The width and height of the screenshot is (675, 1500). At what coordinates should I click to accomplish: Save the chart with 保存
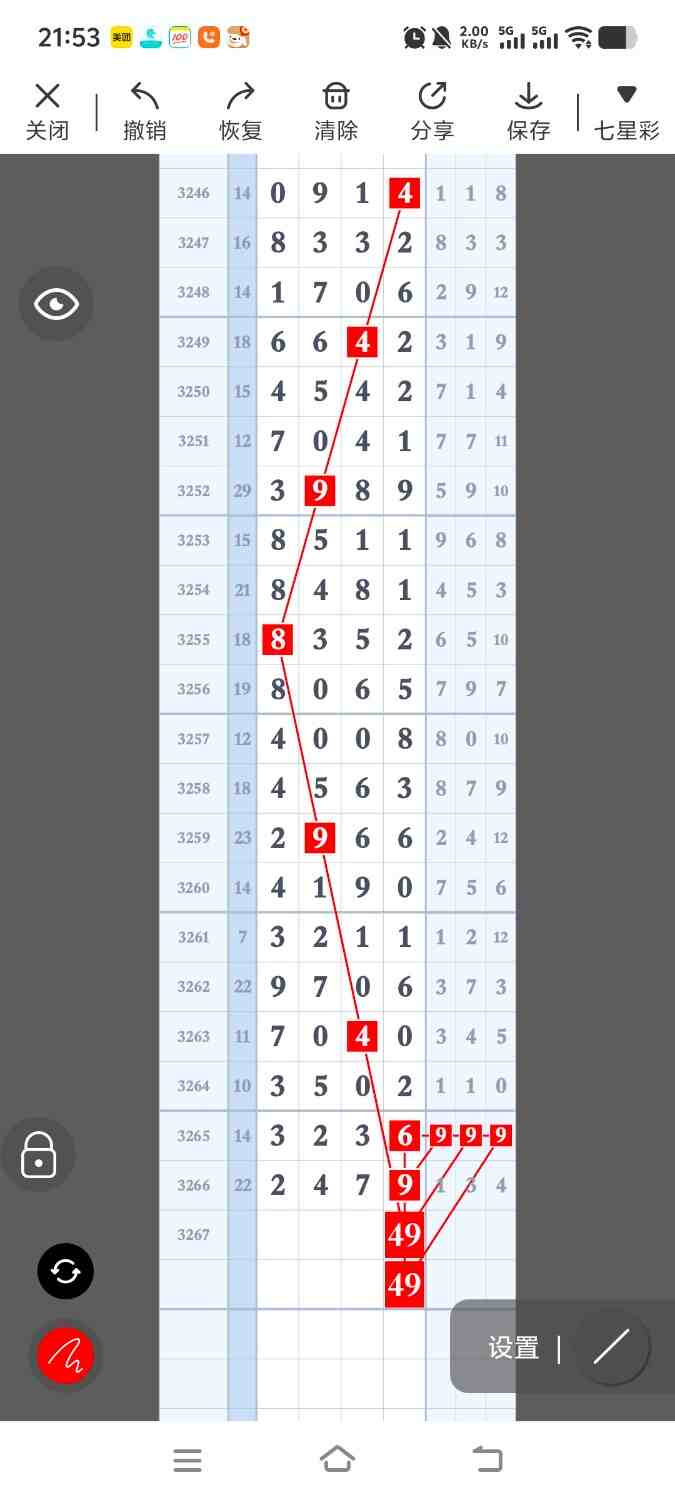528,111
